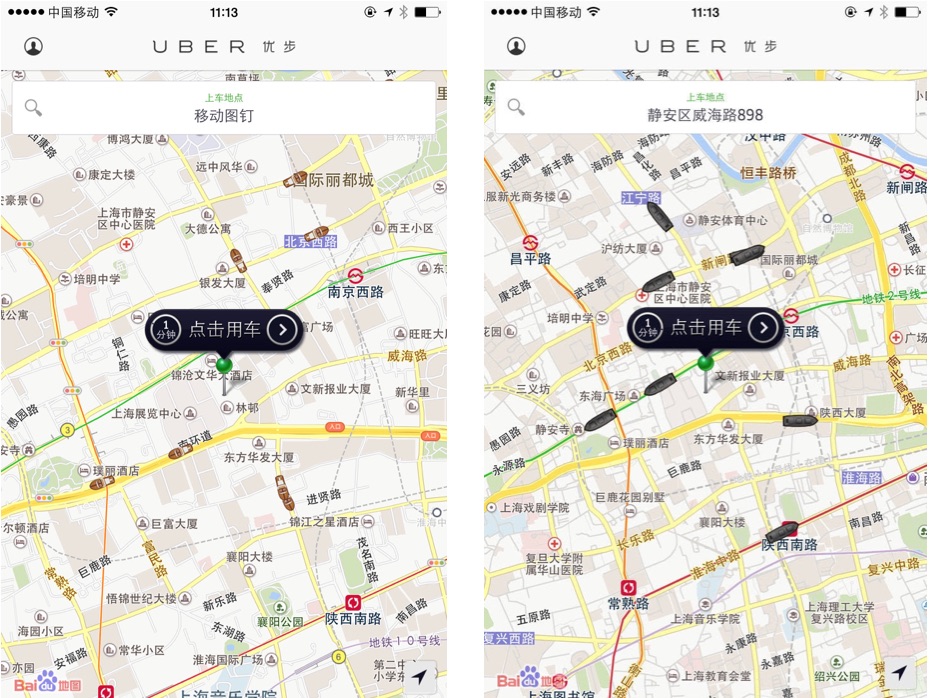Open profile icon on the 移动图钉 screen

pyautogui.click(x=34, y=46)
